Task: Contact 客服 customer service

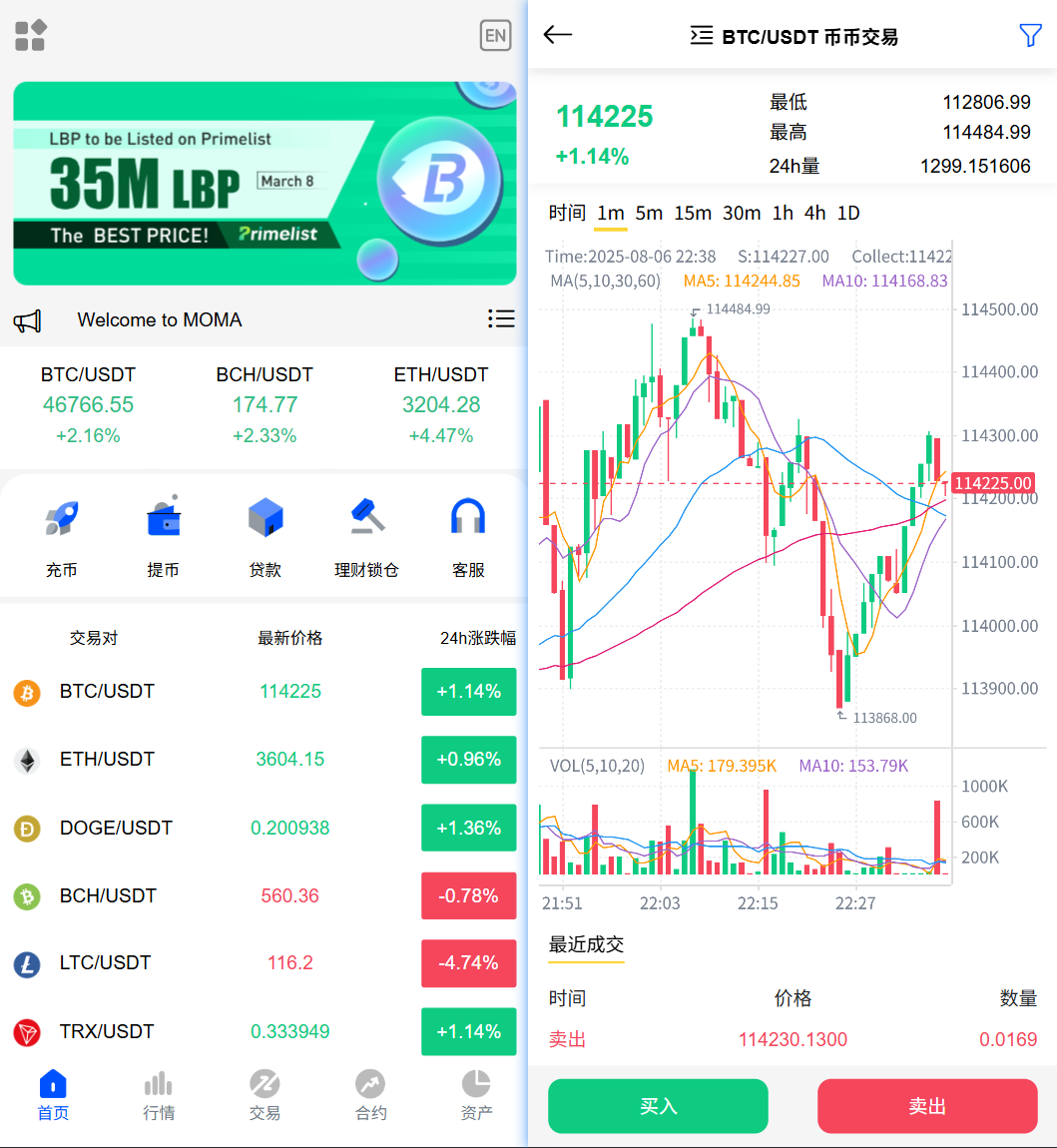Action: pyautogui.click(x=467, y=537)
